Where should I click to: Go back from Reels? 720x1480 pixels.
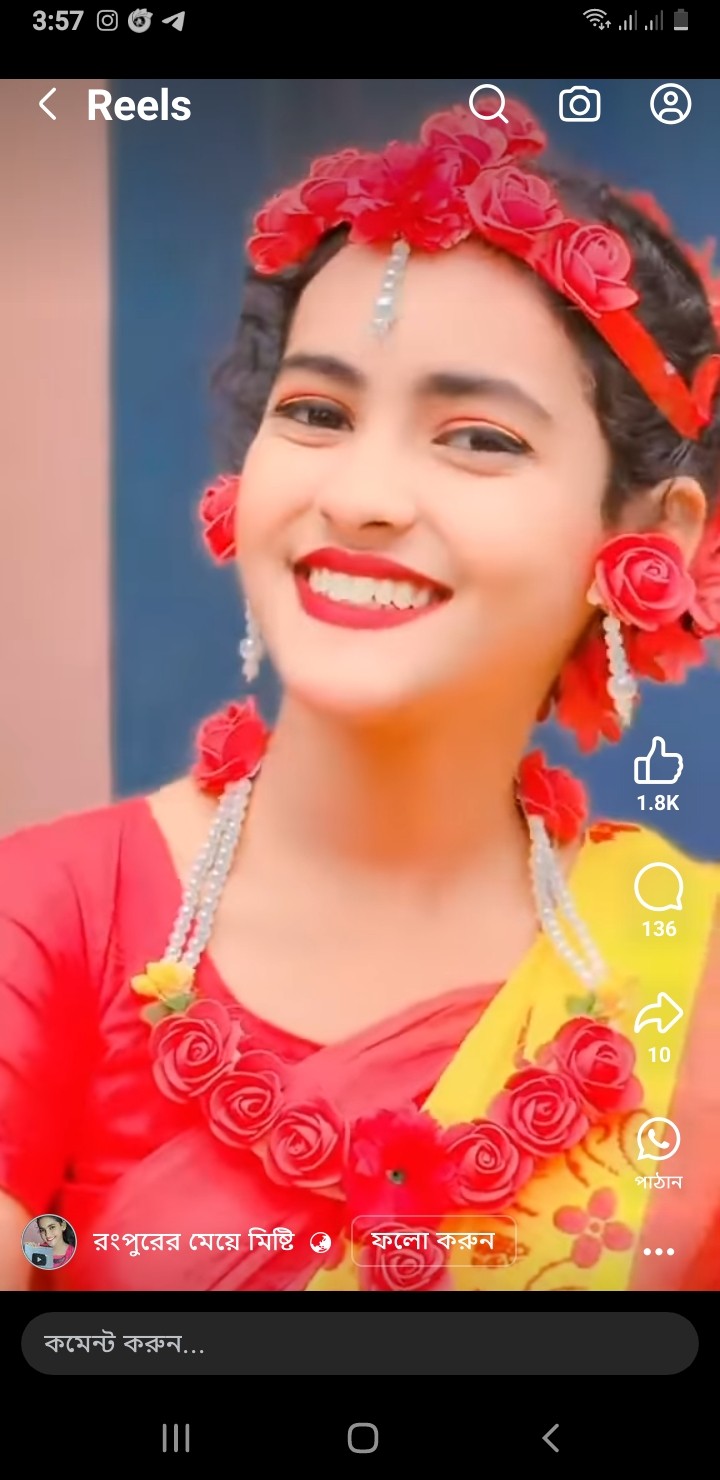[47, 104]
